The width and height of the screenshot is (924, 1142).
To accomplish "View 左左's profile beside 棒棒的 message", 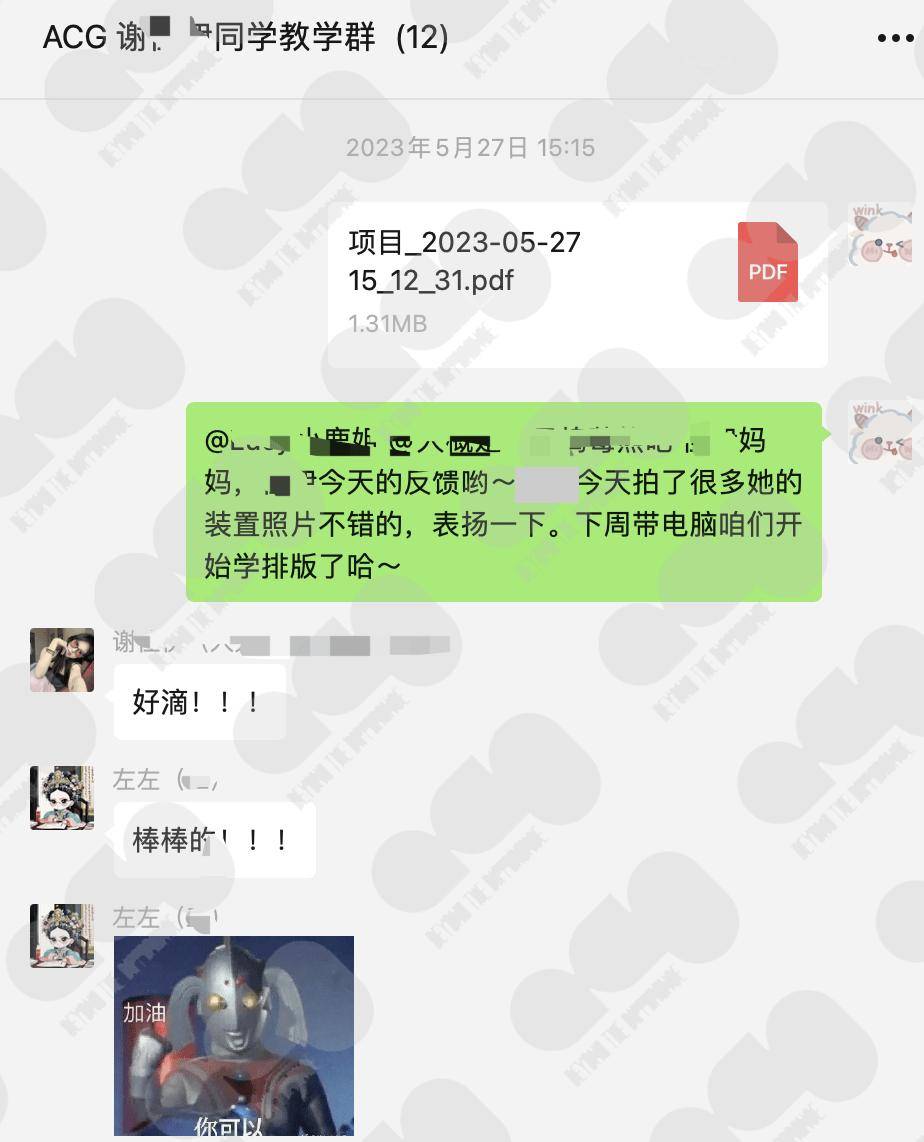I will (x=62, y=798).
